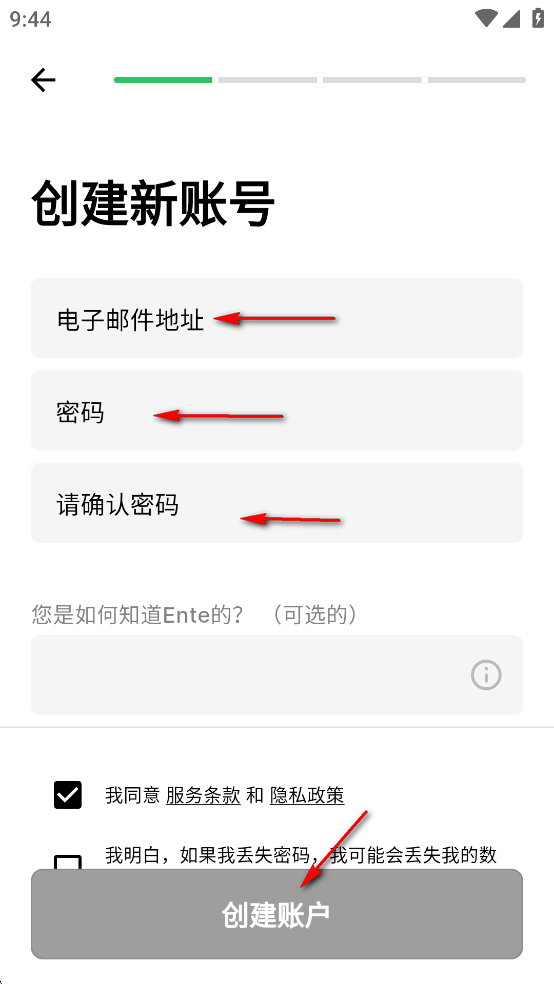Check the 我明白 password loss checkbox
554x984 pixels.
[x=68, y=862]
